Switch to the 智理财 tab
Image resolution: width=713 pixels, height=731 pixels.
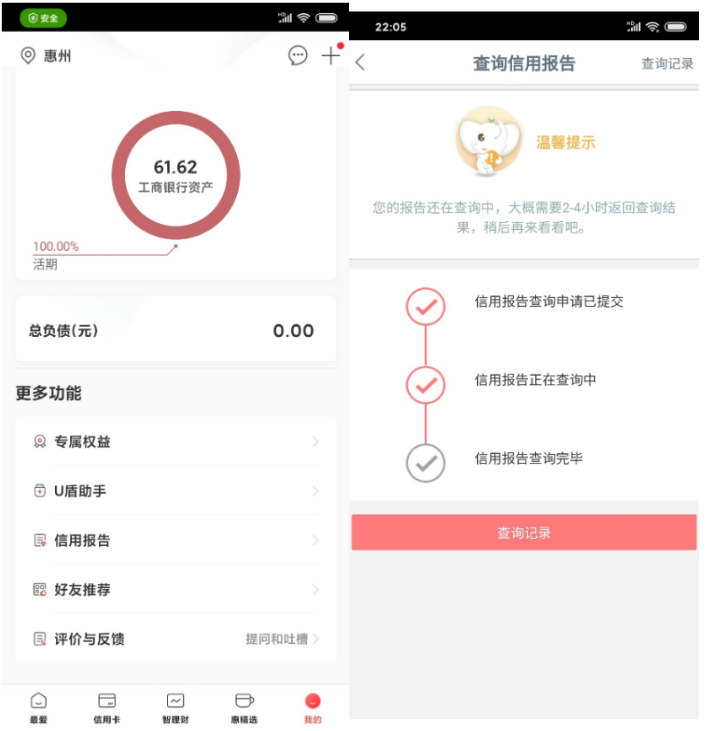click(175, 707)
